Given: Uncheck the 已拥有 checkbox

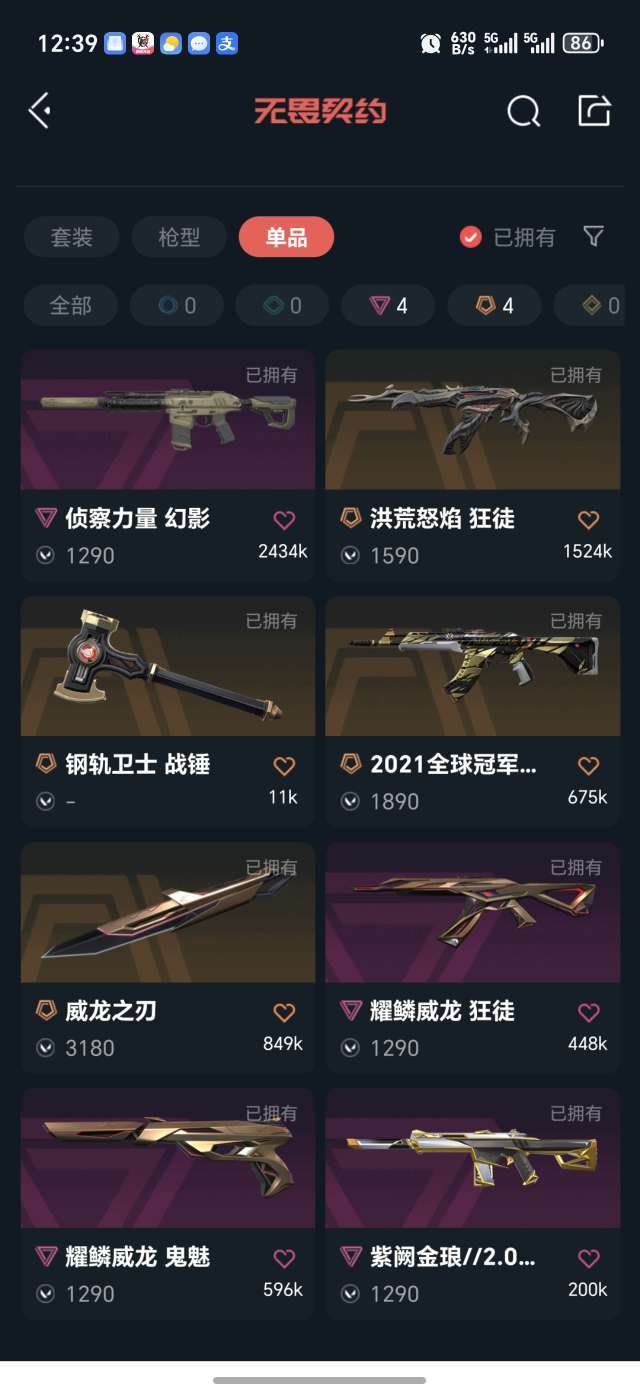Looking at the screenshot, I should pos(471,237).
